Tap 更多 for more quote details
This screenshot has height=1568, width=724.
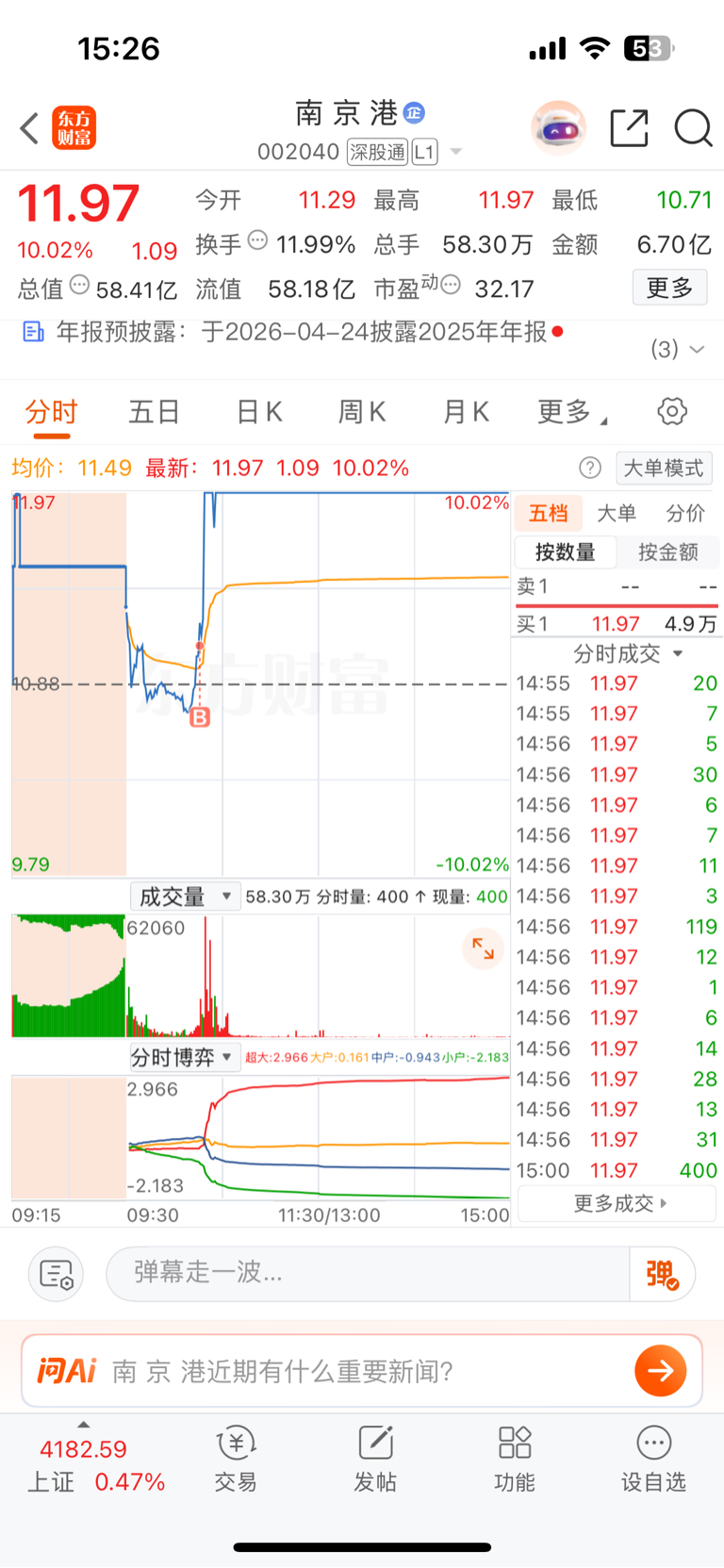tap(669, 288)
